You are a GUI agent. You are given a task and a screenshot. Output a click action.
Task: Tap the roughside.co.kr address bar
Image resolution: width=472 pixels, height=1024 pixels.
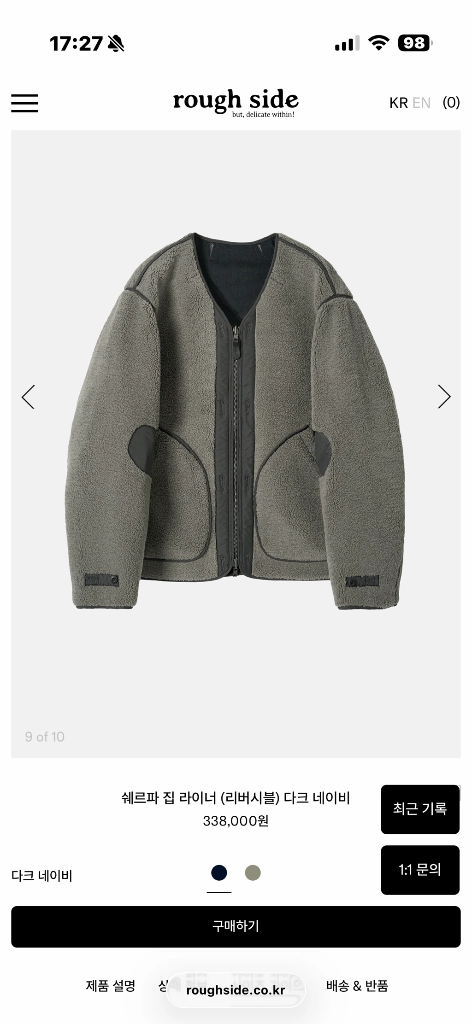pos(236,990)
